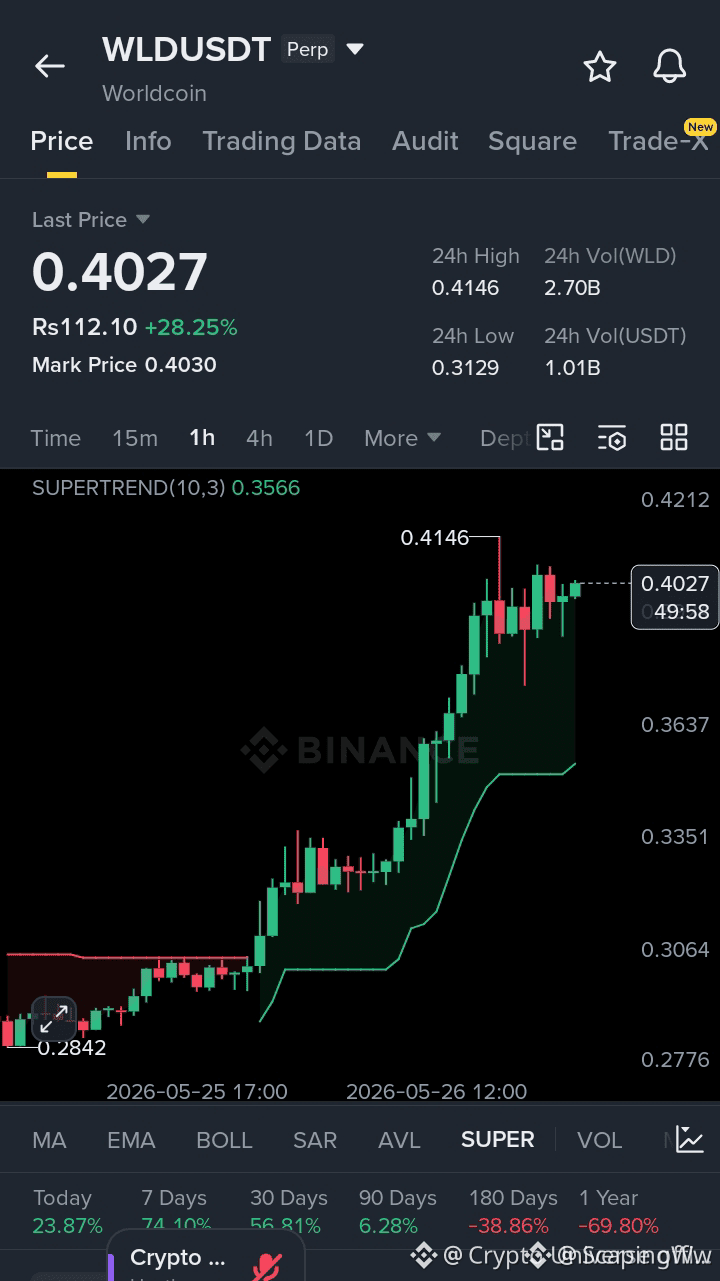Select the BOLL indicator
Image resolution: width=720 pixels, height=1281 pixels.
coord(224,1140)
